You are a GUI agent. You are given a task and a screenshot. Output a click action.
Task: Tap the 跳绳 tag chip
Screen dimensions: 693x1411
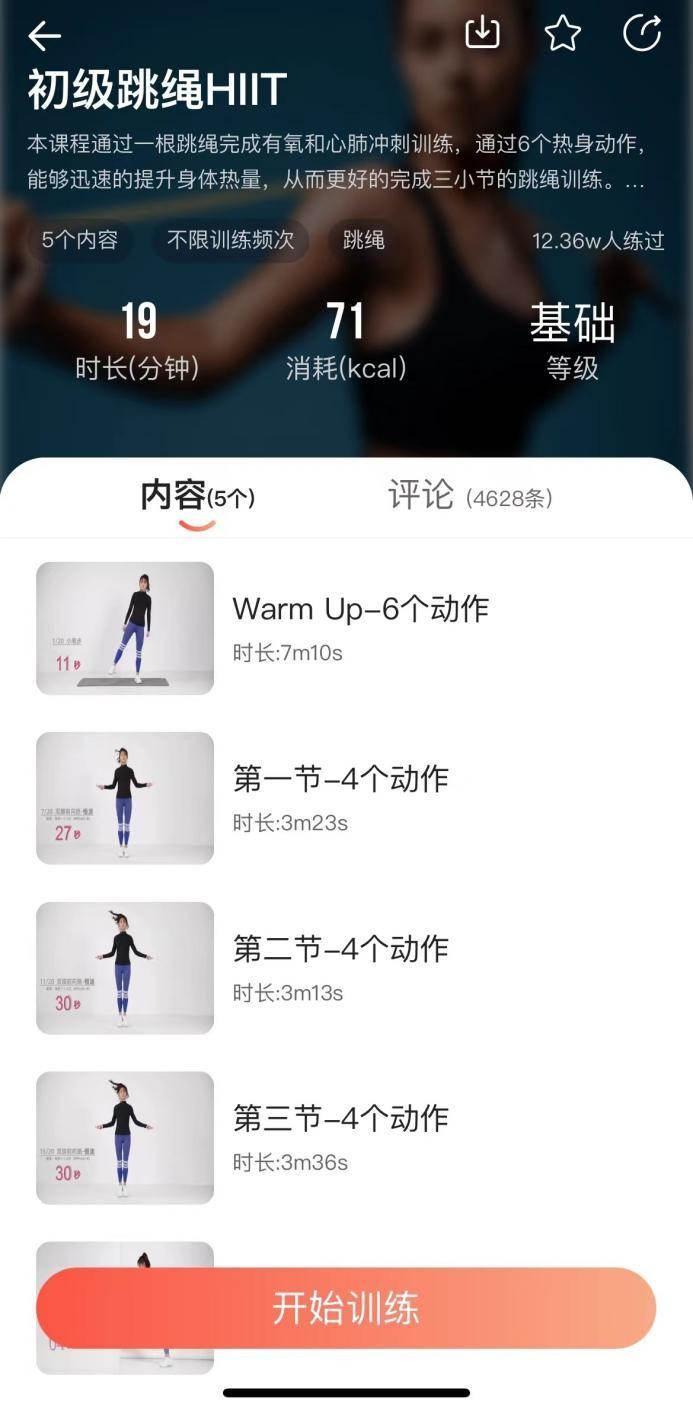364,241
